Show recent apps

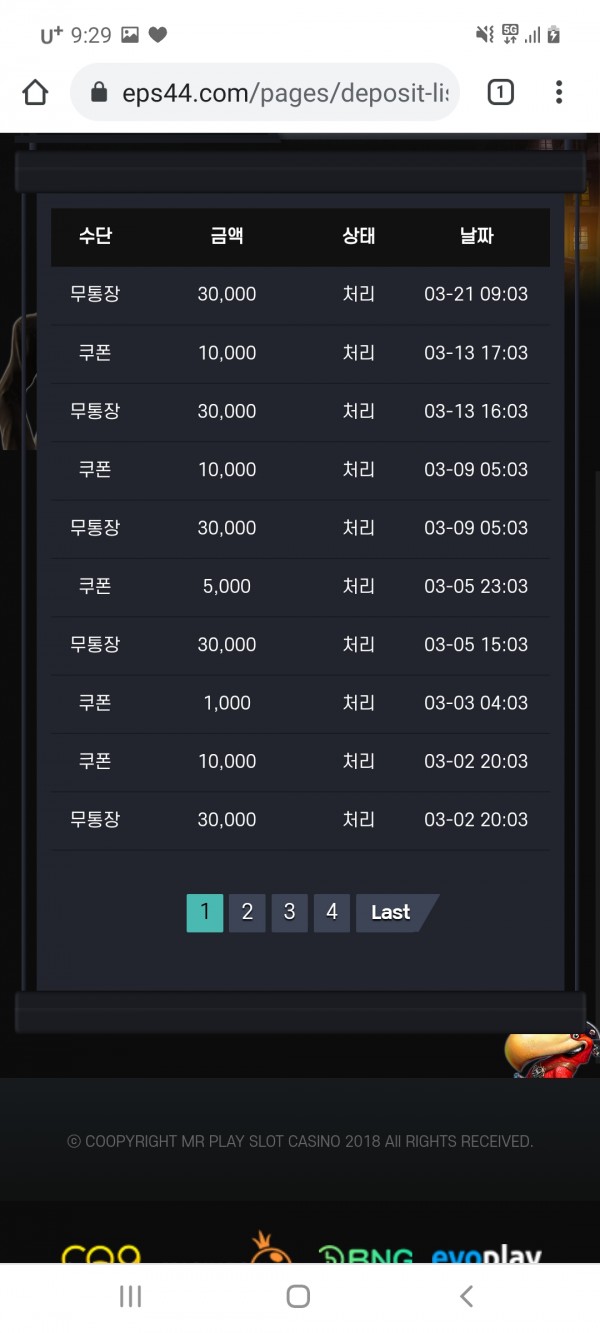click(130, 1297)
